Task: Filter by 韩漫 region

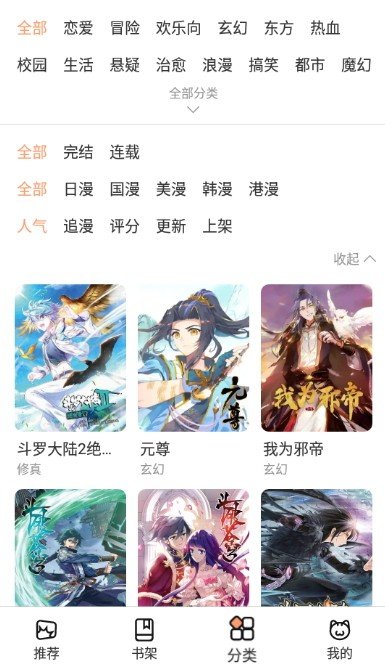Action: coord(217,189)
